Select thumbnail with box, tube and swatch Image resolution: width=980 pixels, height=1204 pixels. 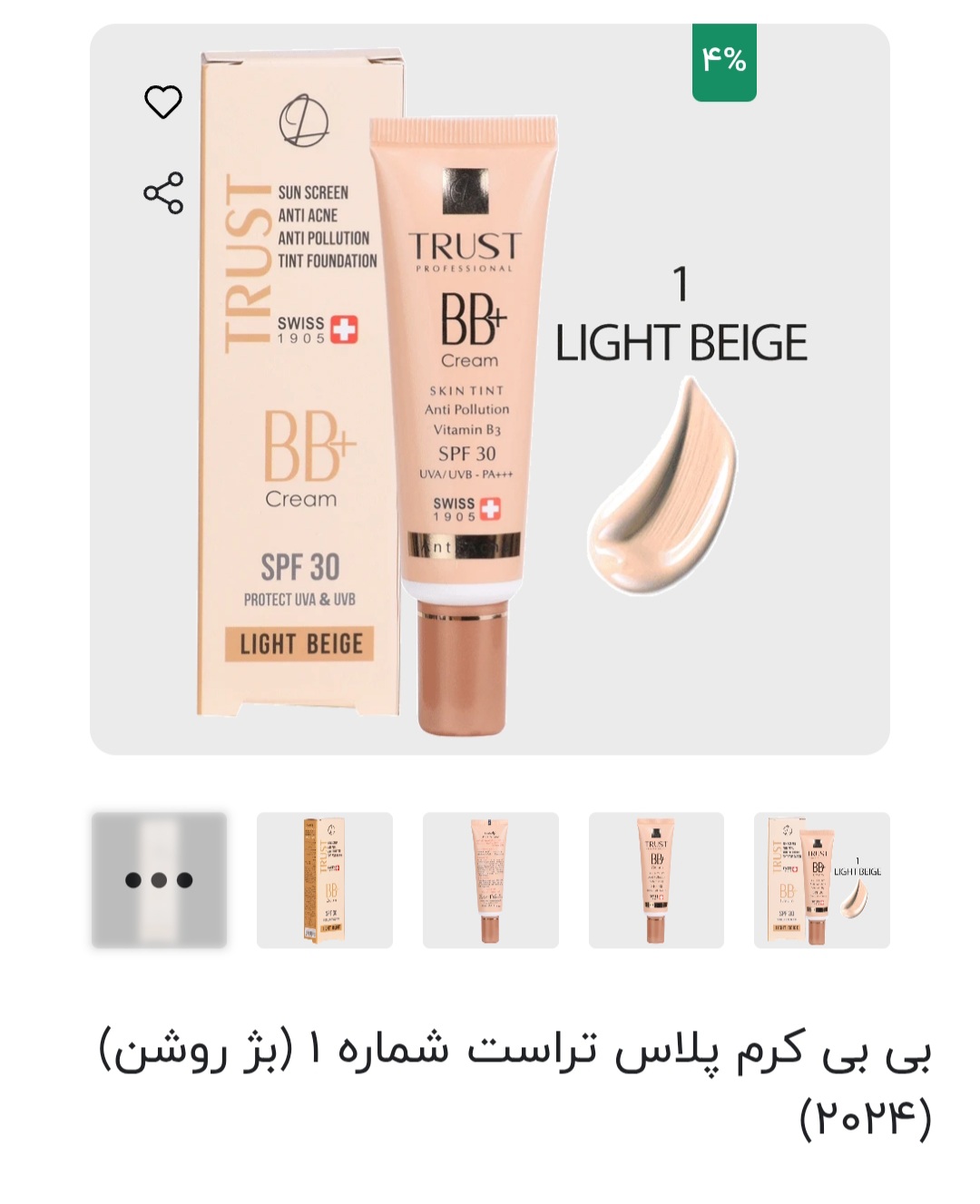tap(821, 880)
